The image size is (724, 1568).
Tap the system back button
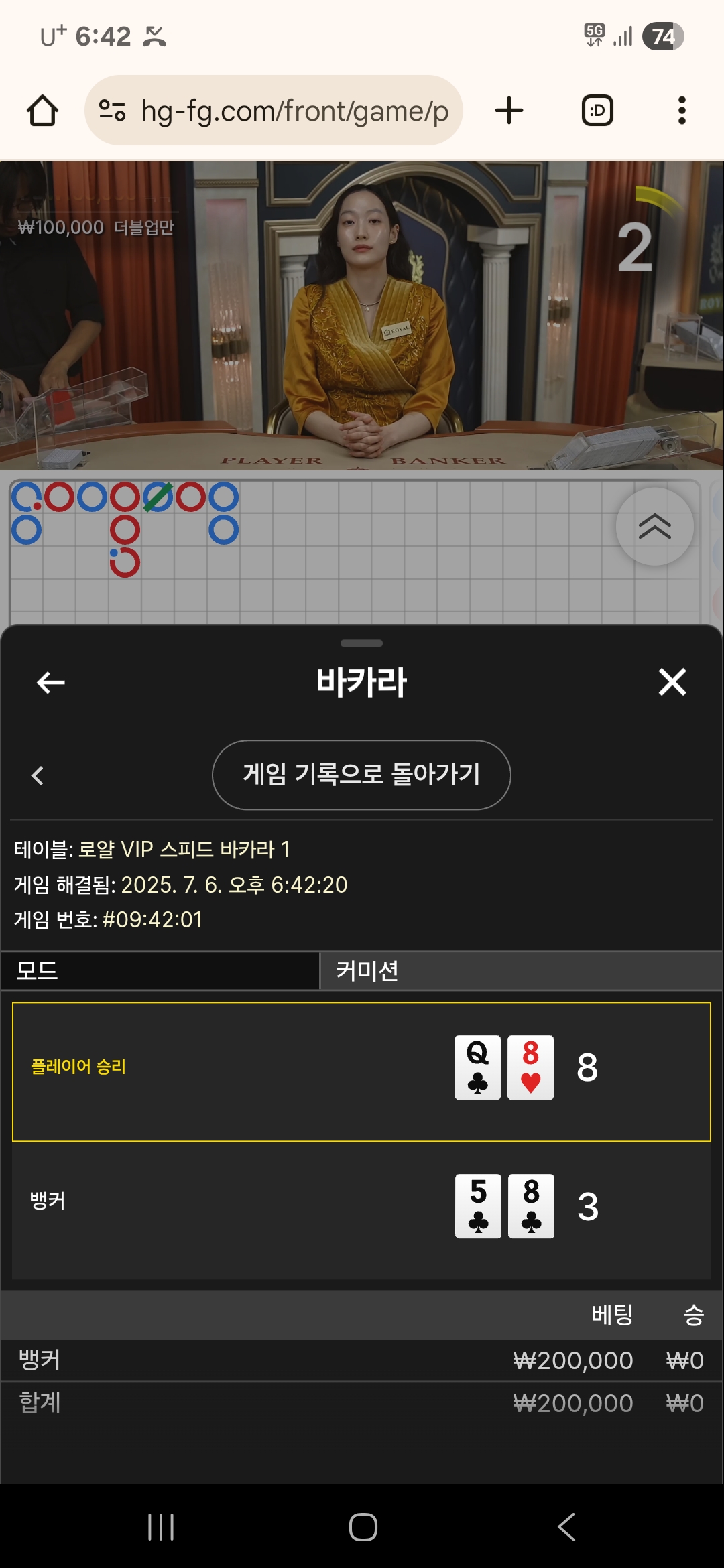click(566, 1527)
